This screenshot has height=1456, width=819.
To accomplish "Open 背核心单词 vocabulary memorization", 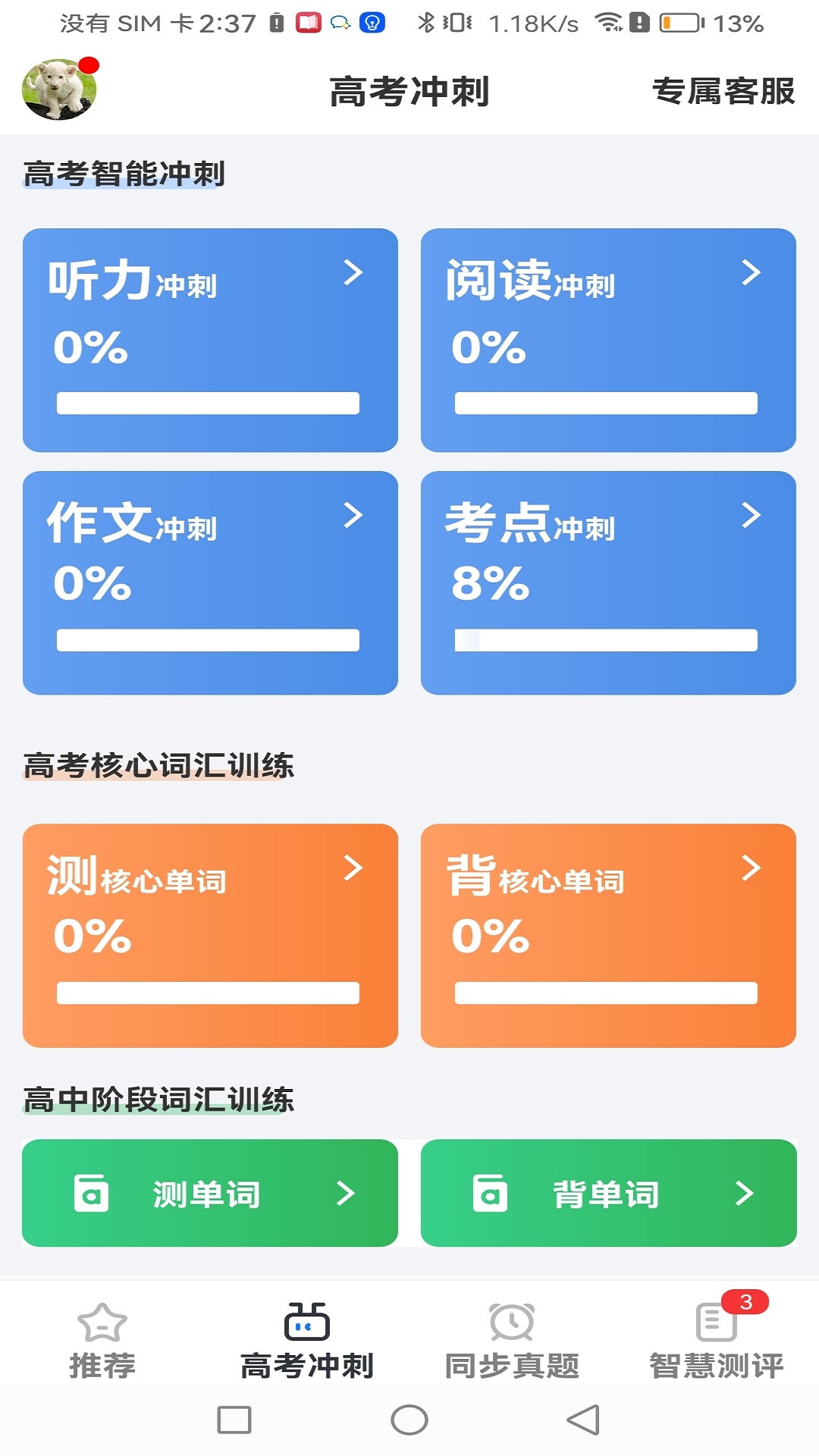I will (x=607, y=933).
